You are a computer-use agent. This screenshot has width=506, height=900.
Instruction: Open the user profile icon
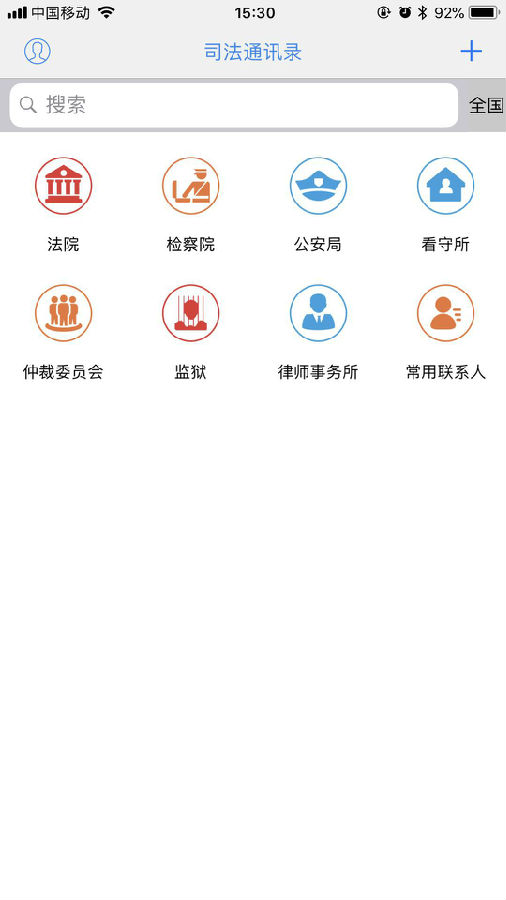37,51
